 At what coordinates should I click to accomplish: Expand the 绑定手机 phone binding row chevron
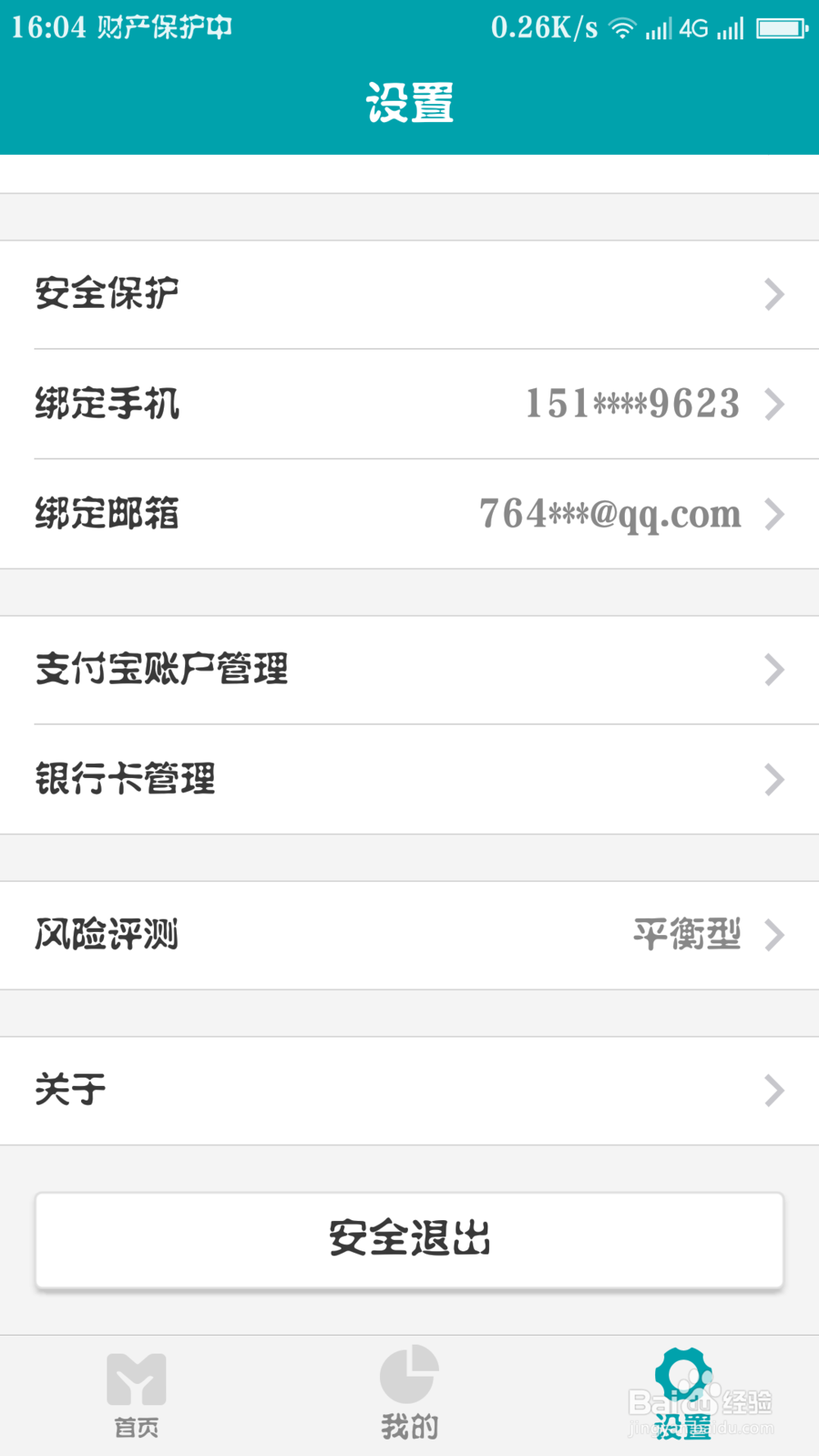tap(773, 404)
